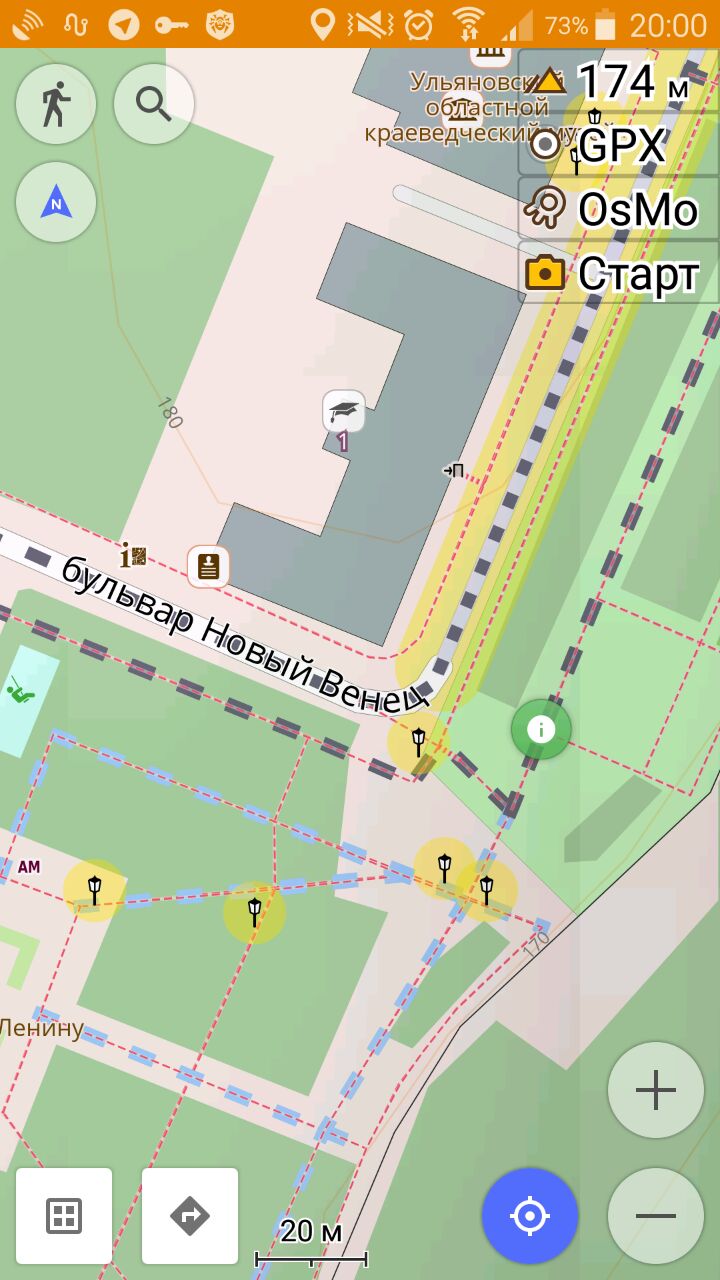Tap the north compass button
The width and height of the screenshot is (720, 1280).
click(56, 202)
